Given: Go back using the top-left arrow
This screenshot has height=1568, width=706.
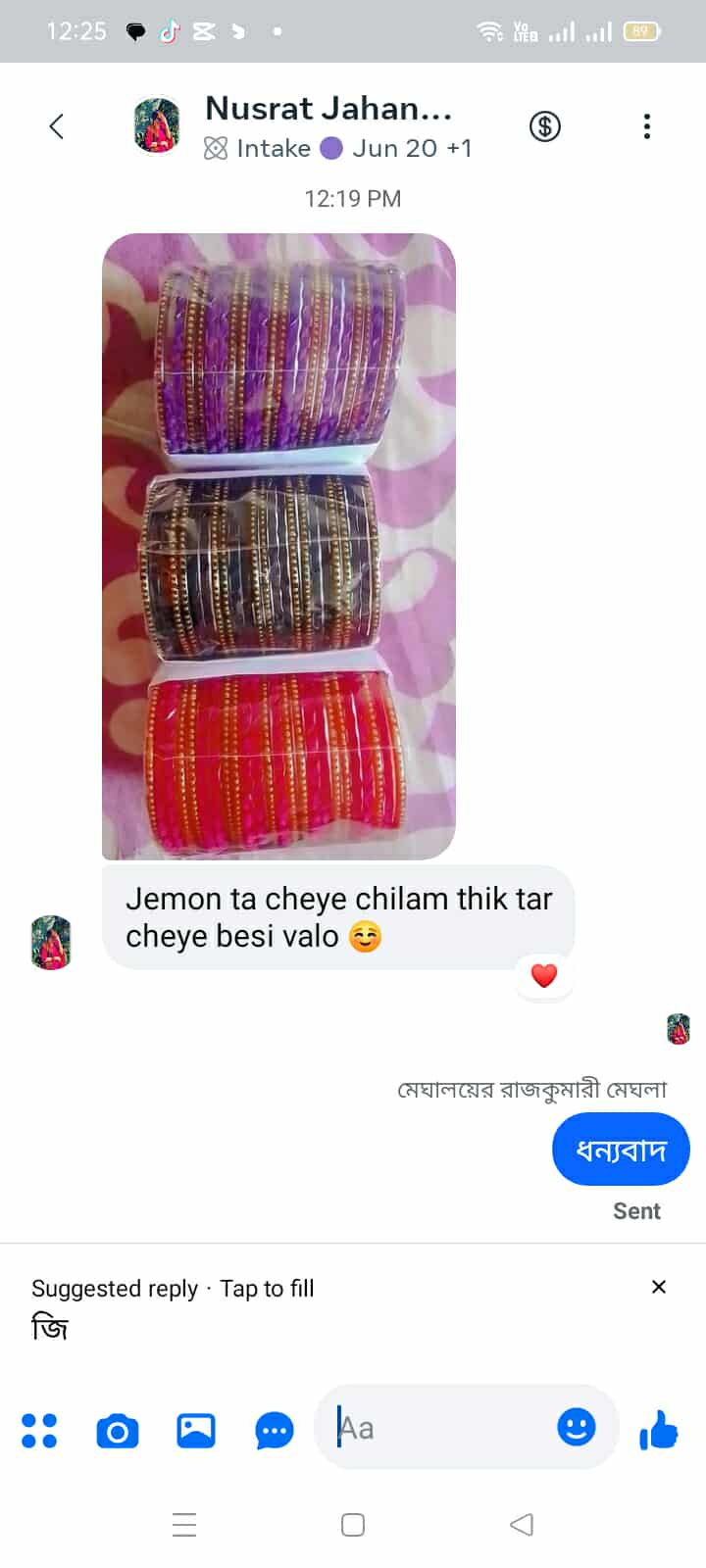Looking at the screenshot, I should click(x=57, y=126).
